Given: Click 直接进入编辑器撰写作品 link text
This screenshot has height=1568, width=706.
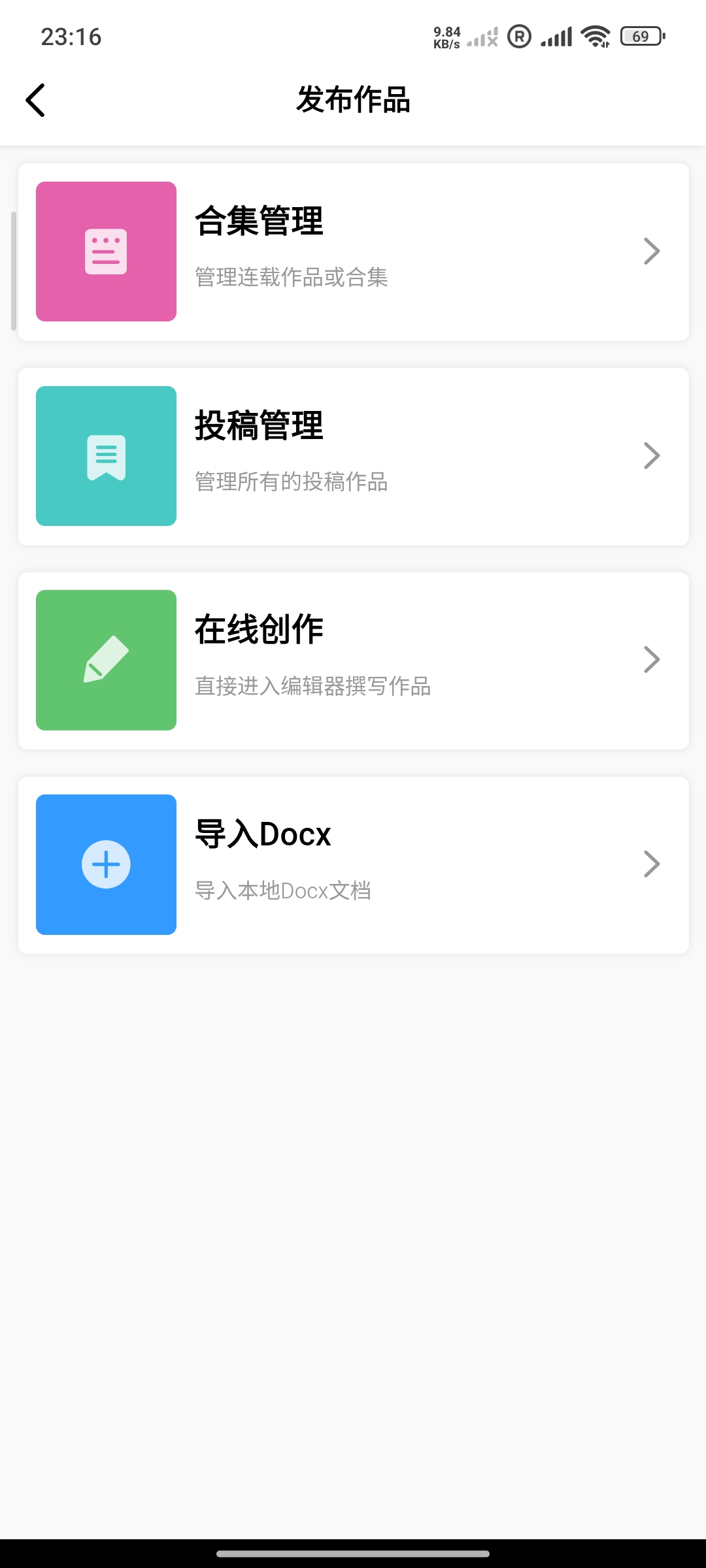Looking at the screenshot, I should [312, 687].
